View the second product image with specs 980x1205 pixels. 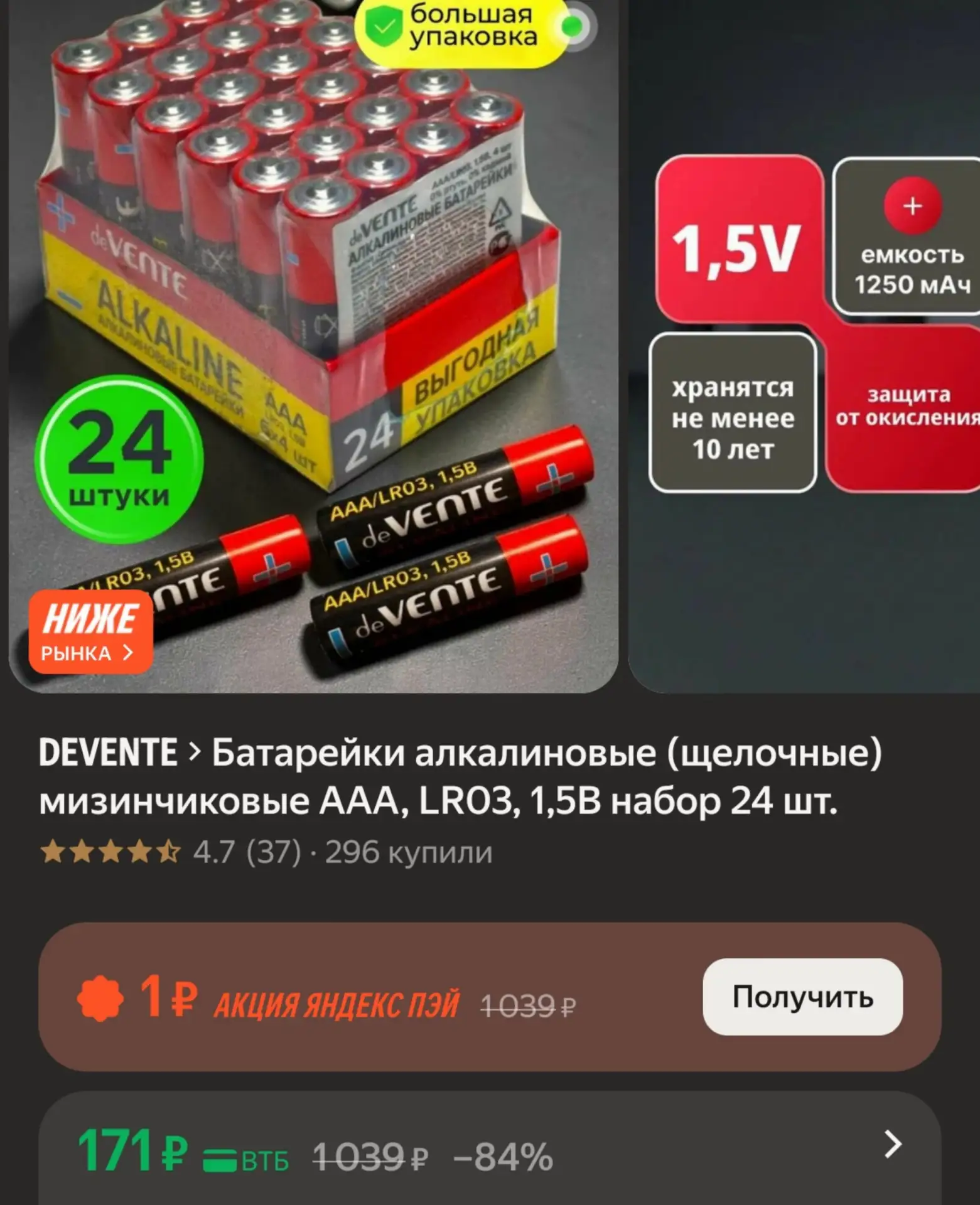coord(804,346)
